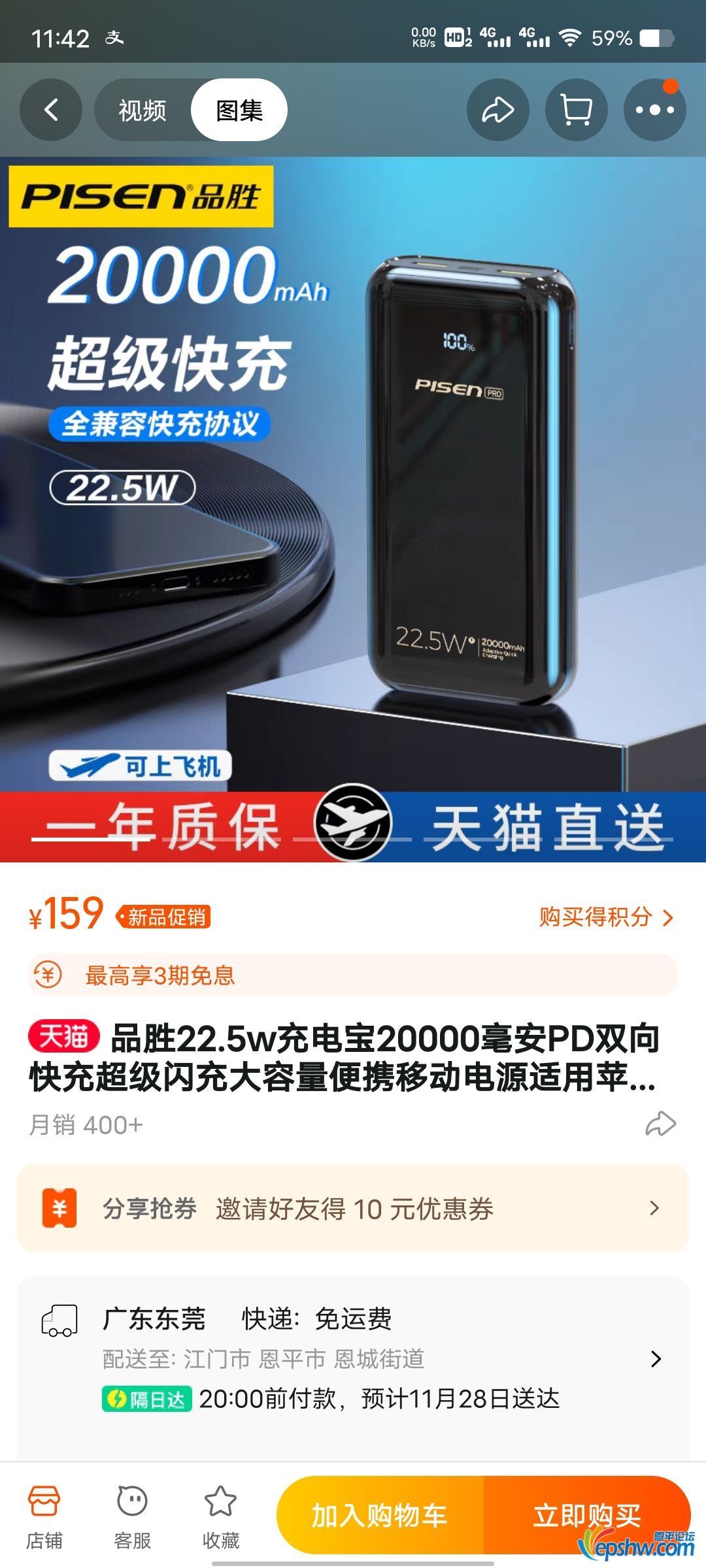Open the shopping cart icon

(576, 110)
